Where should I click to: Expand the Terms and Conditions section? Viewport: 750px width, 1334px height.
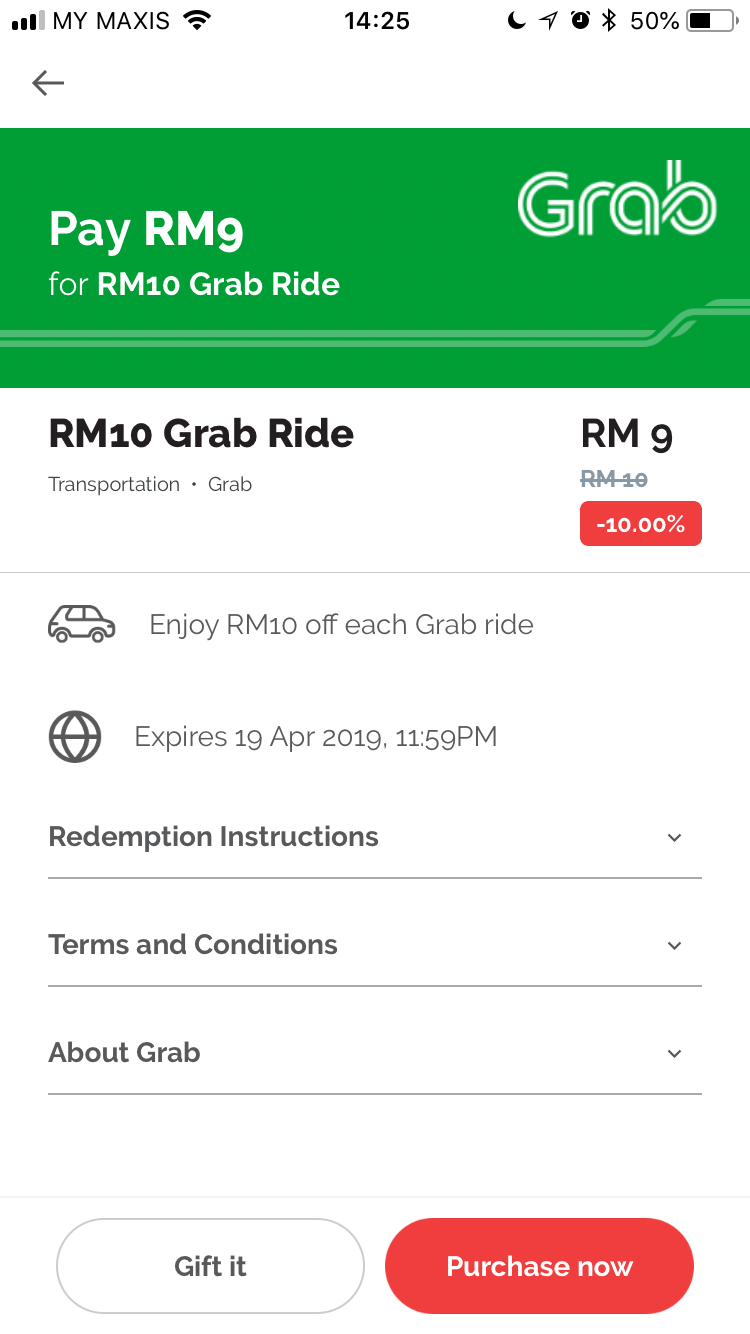pyautogui.click(x=374, y=945)
